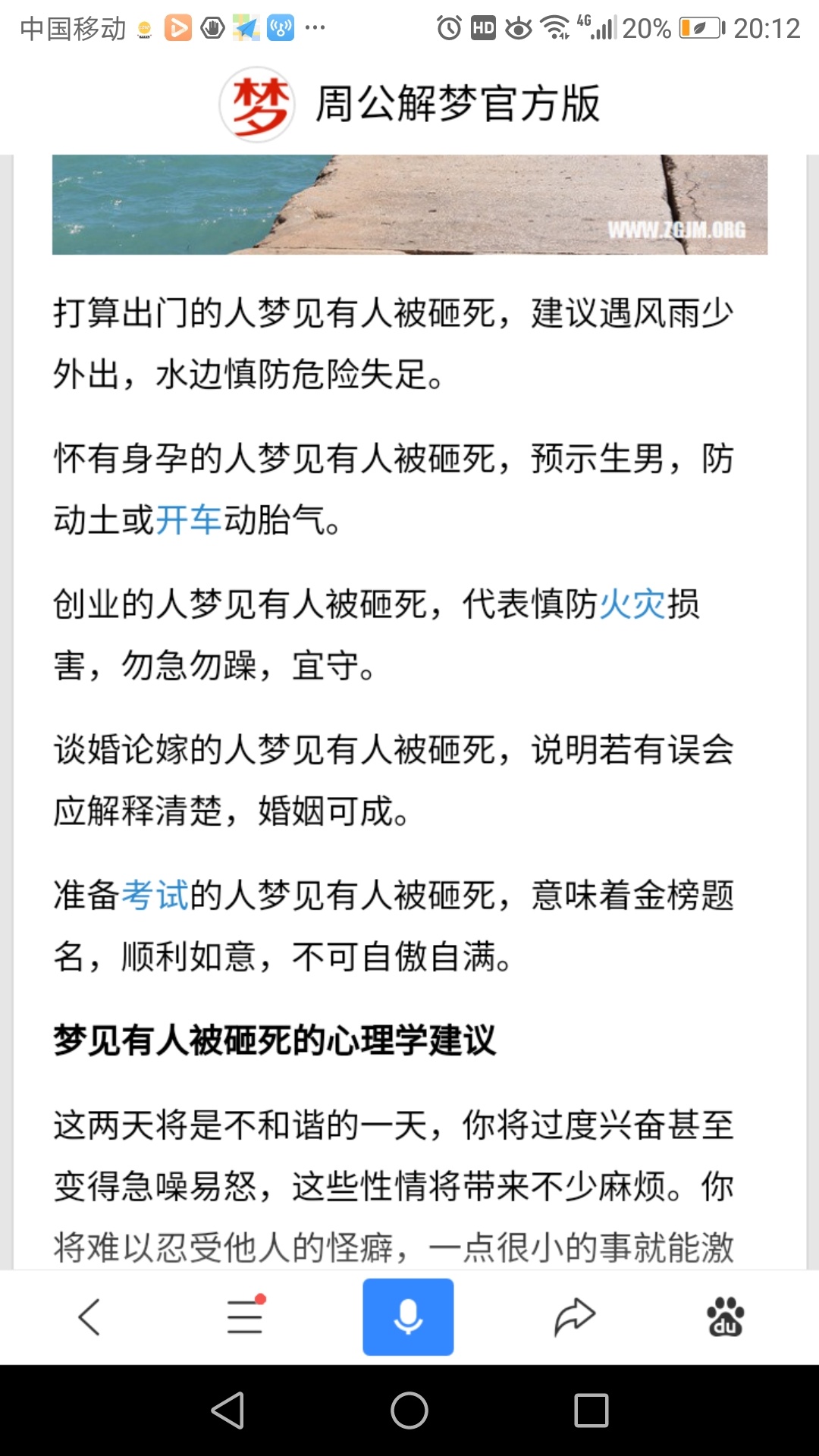
Task: Open the Baidu paw home icon
Action: pos(725,1316)
